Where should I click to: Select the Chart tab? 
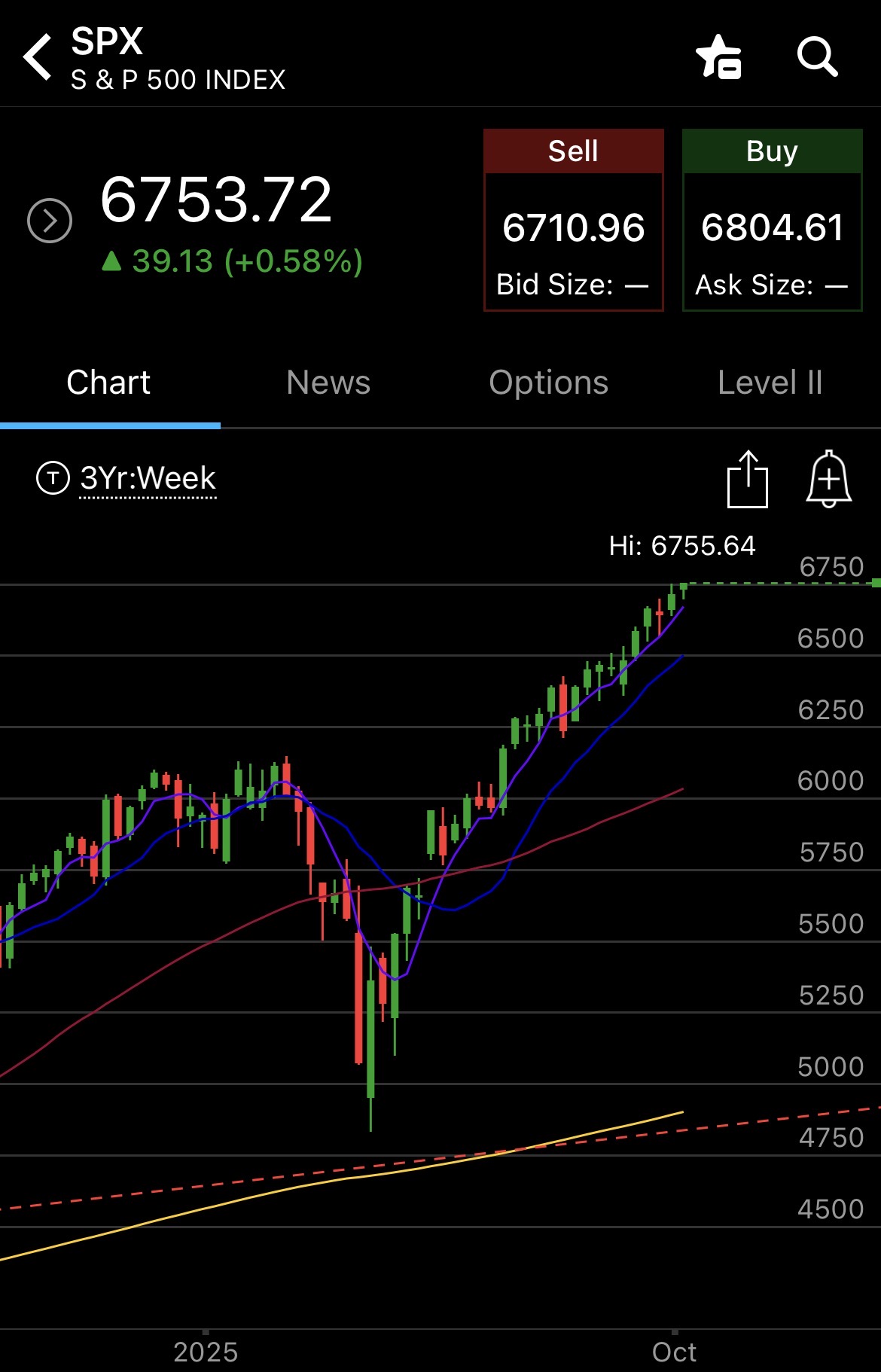click(x=108, y=383)
